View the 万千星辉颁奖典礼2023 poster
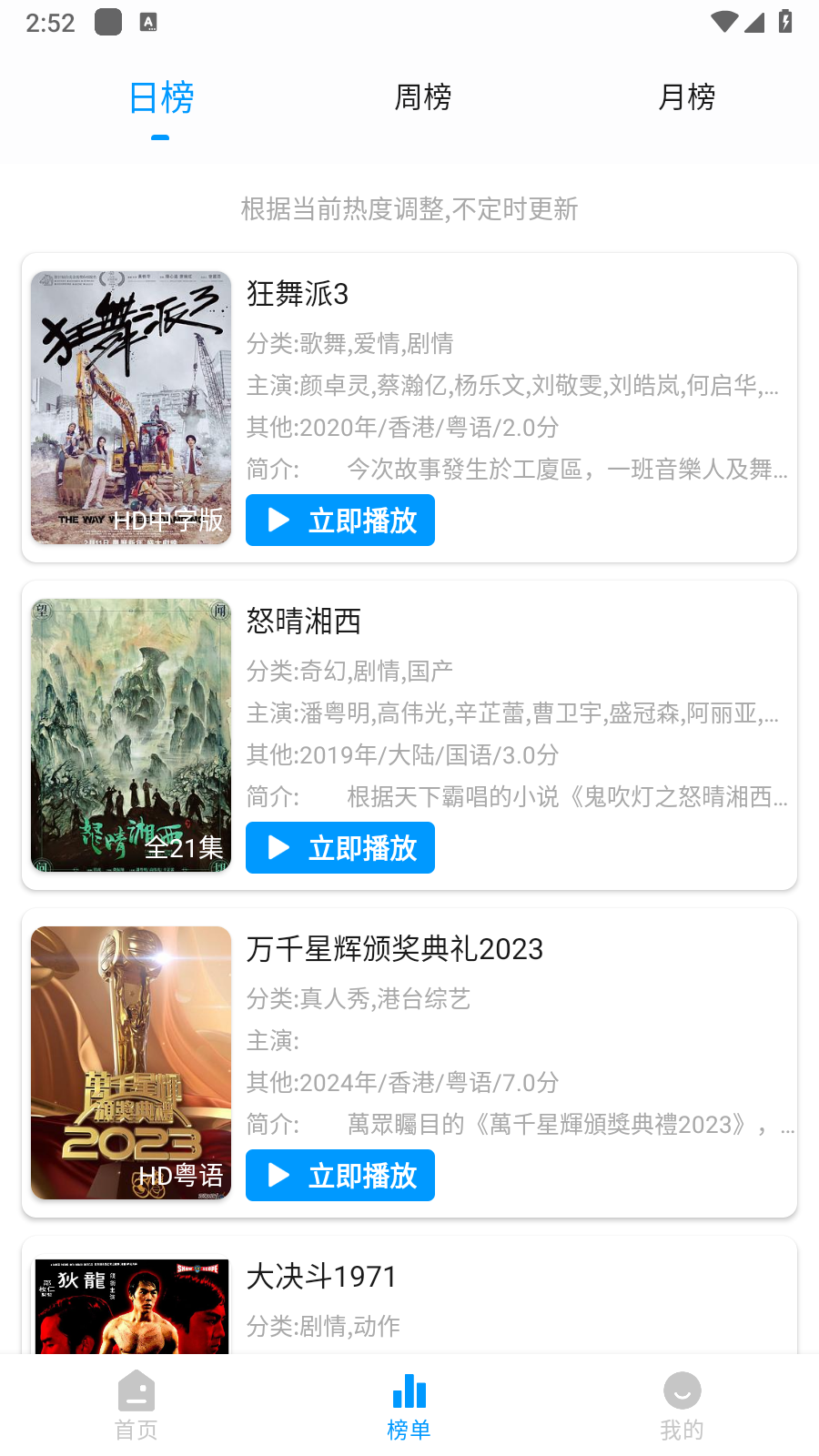The image size is (819, 1456). (x=131, y=1063)
